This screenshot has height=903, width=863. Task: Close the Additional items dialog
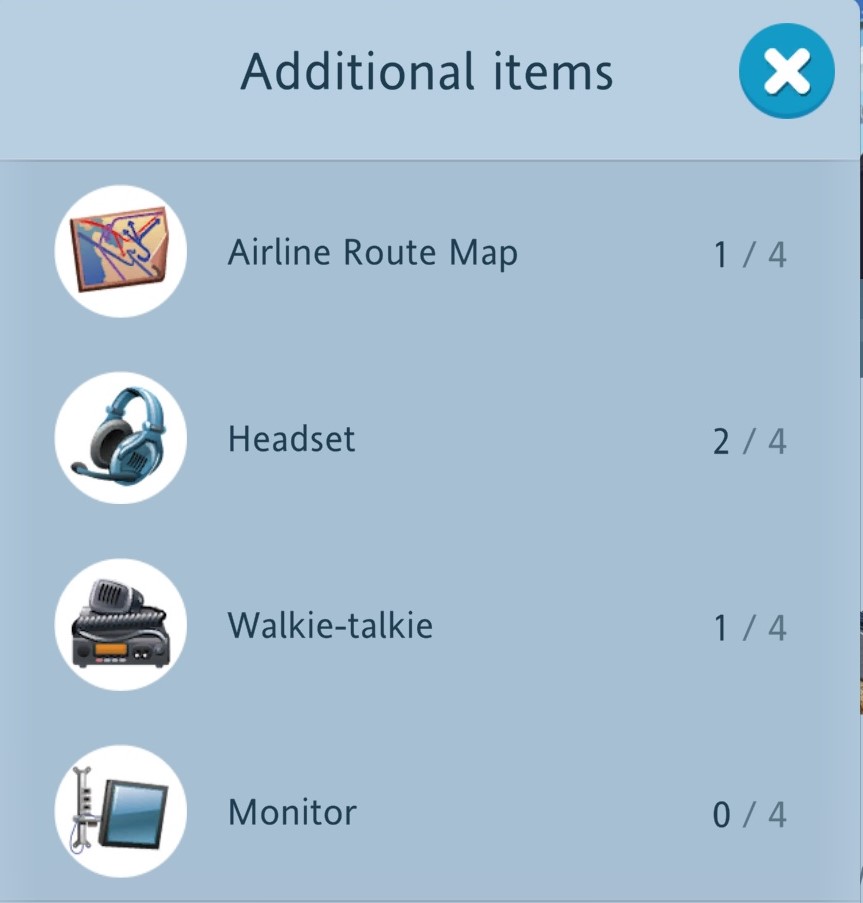coord(786,71)
